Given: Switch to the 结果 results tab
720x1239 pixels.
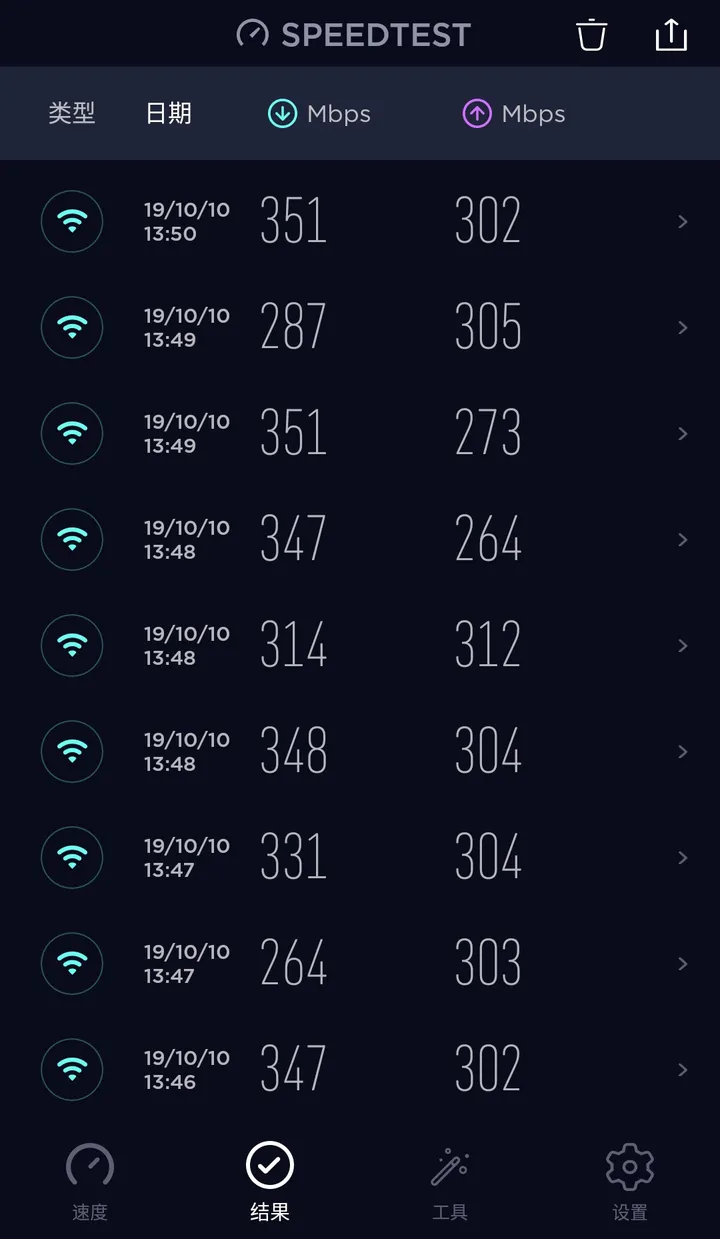Looking at the screenshot, I should pyautogui.click(x=268, y=1180).
